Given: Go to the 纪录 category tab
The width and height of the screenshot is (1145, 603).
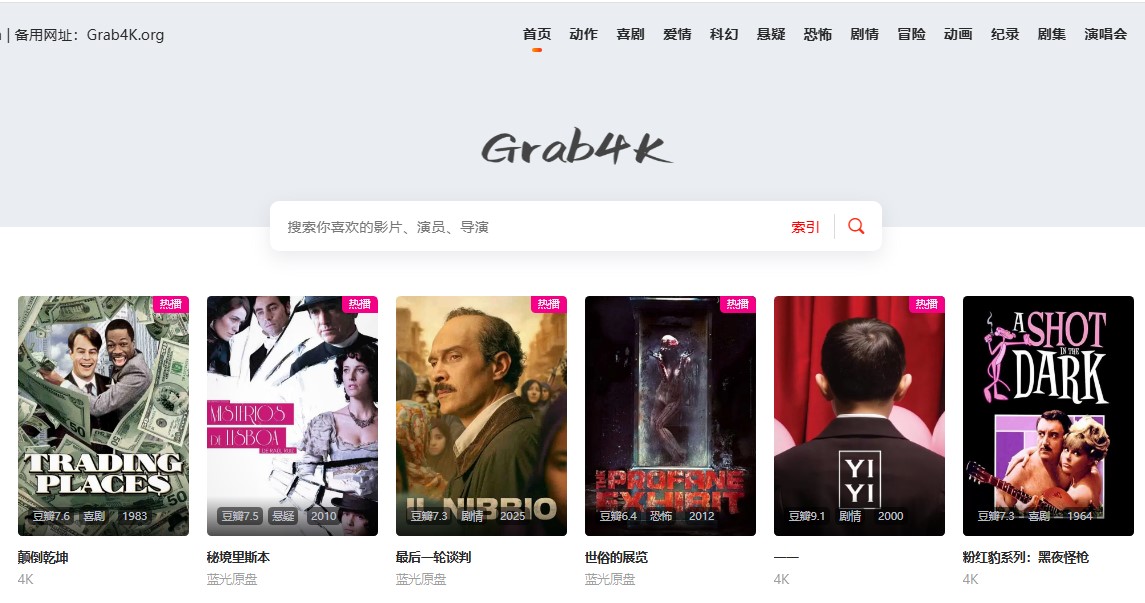Looking at the screenshot, I should pos(1005,34).
